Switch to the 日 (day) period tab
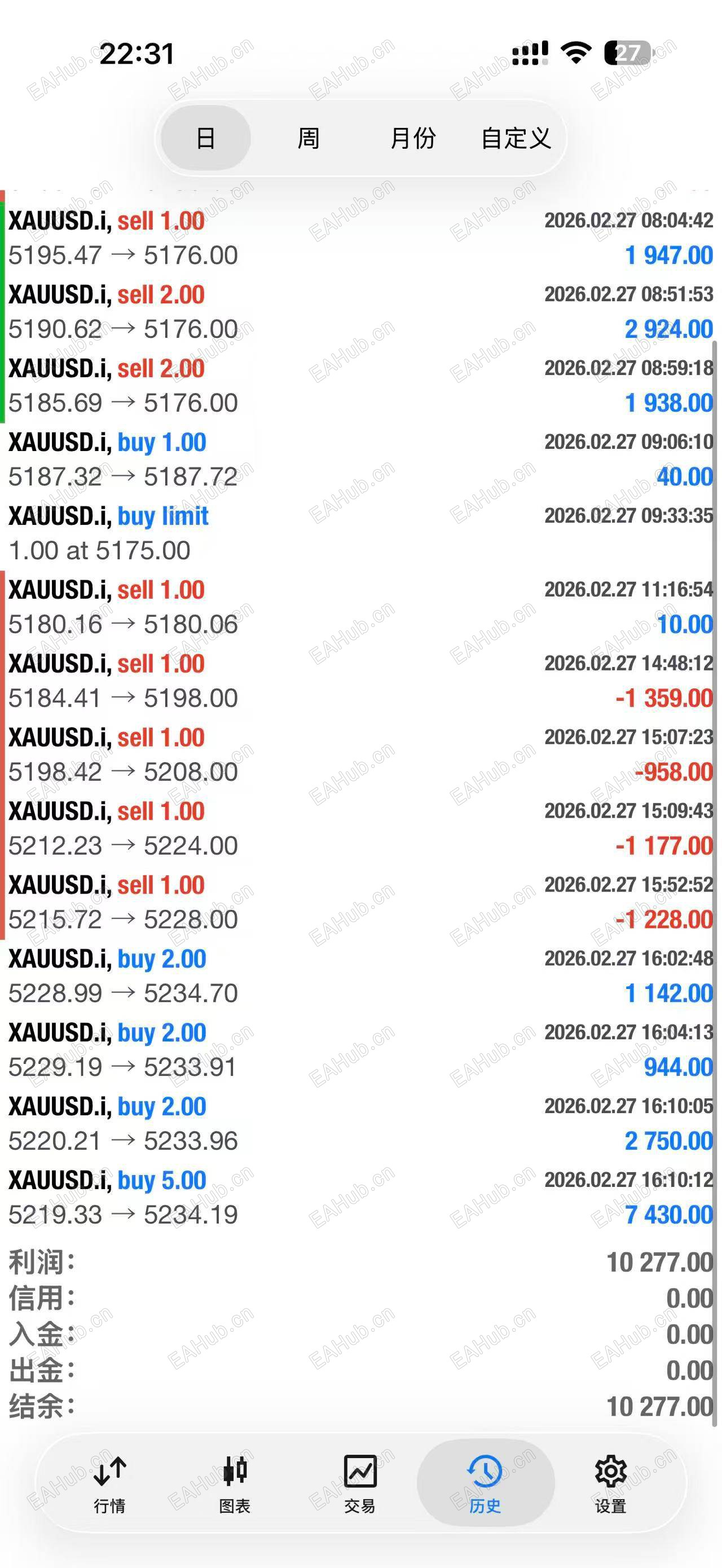 coord(205,138)
